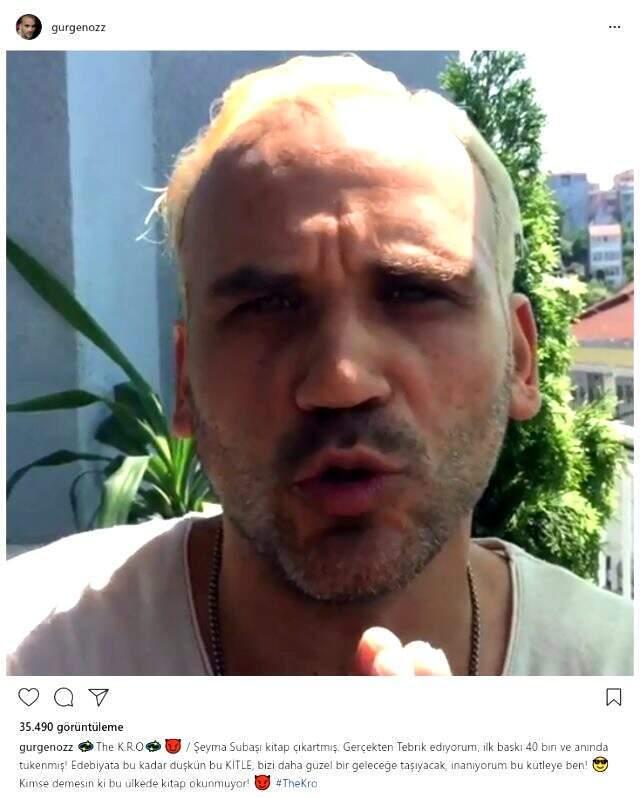Screen dimensions: 640x797
Task: Share this post via paper plane icon
Action: (x=98, y=697)
